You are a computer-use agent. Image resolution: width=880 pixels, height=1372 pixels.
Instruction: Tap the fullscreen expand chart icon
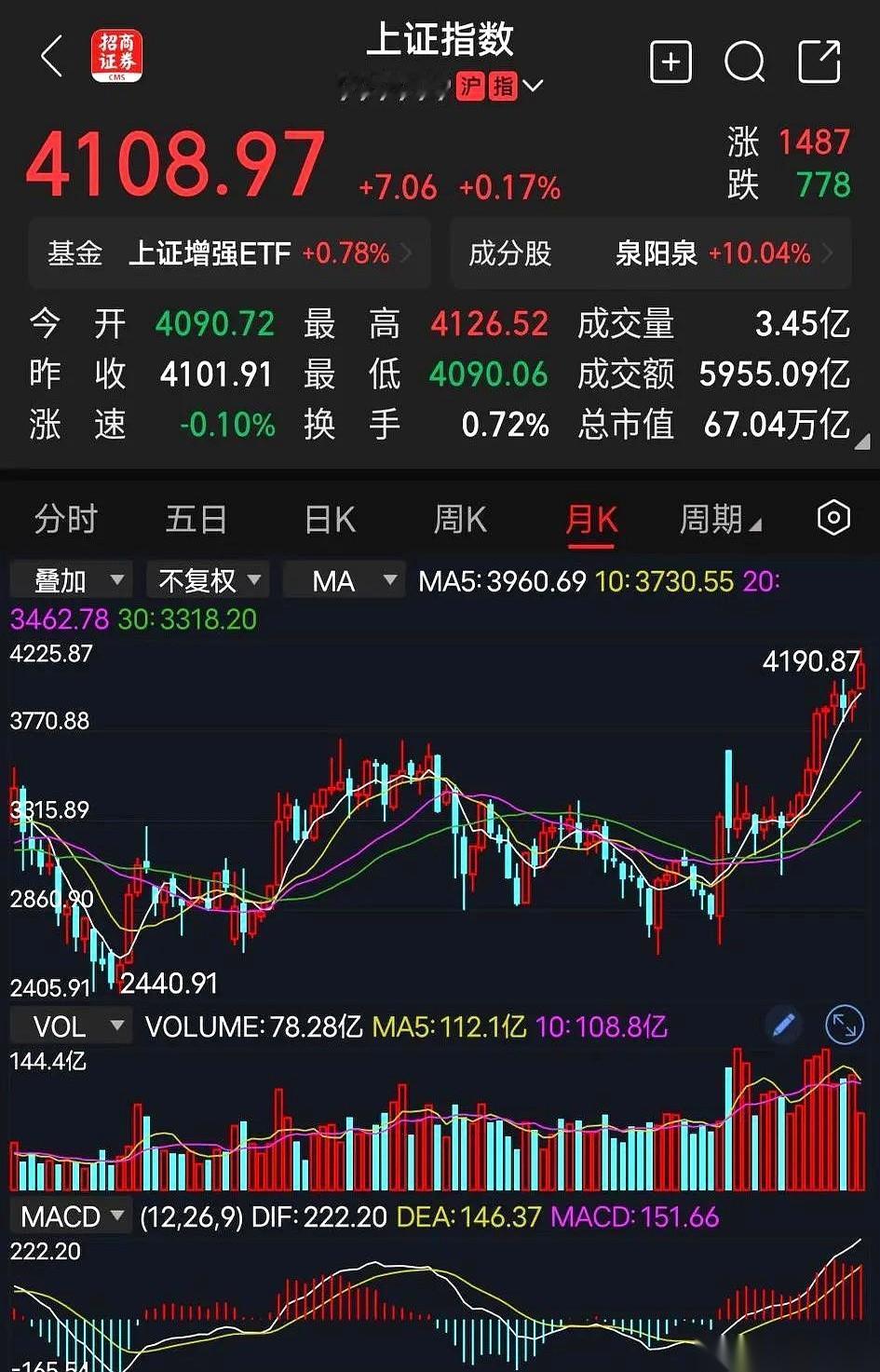coord(843,1026)
